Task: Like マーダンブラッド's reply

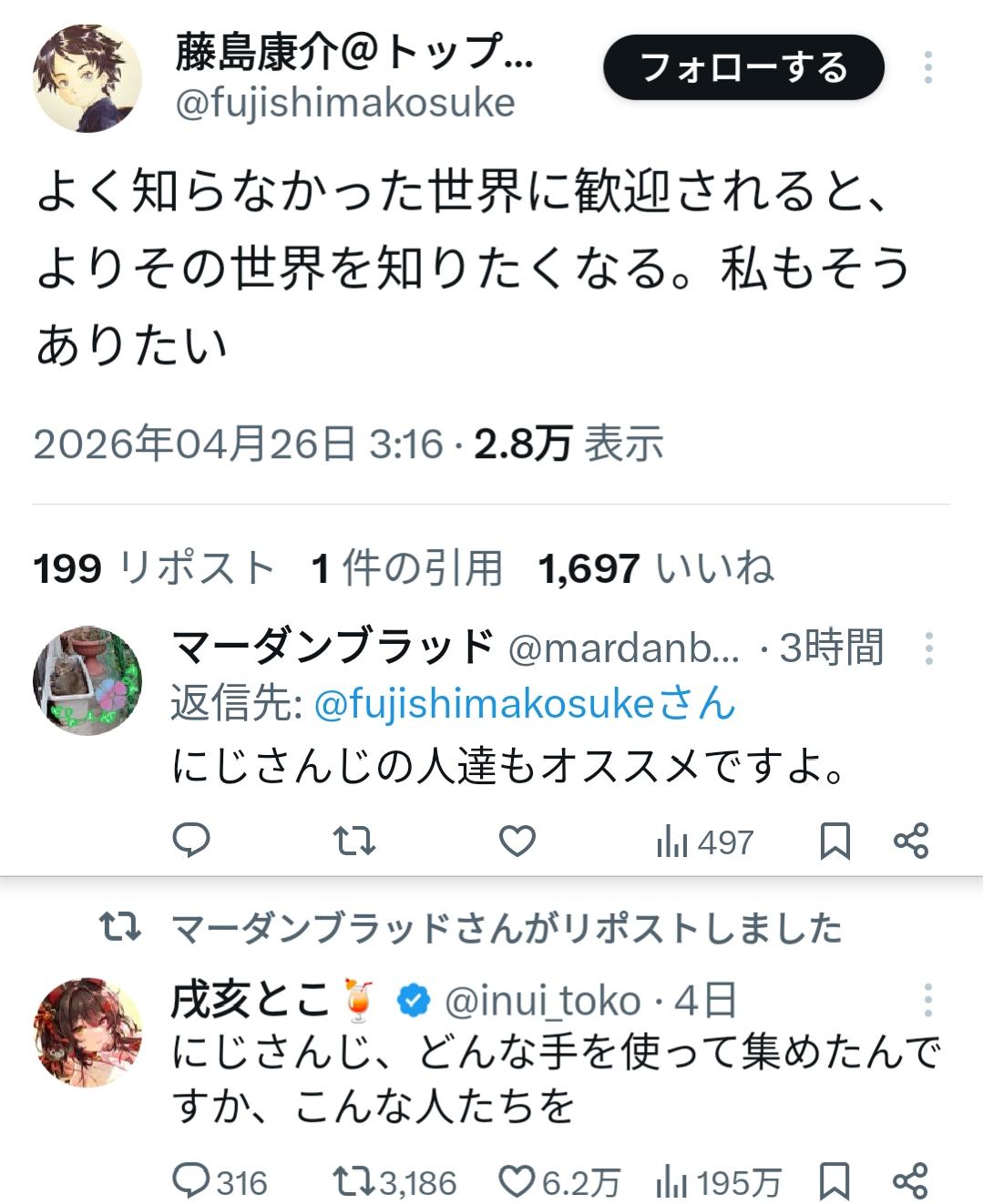Action: 517,841
